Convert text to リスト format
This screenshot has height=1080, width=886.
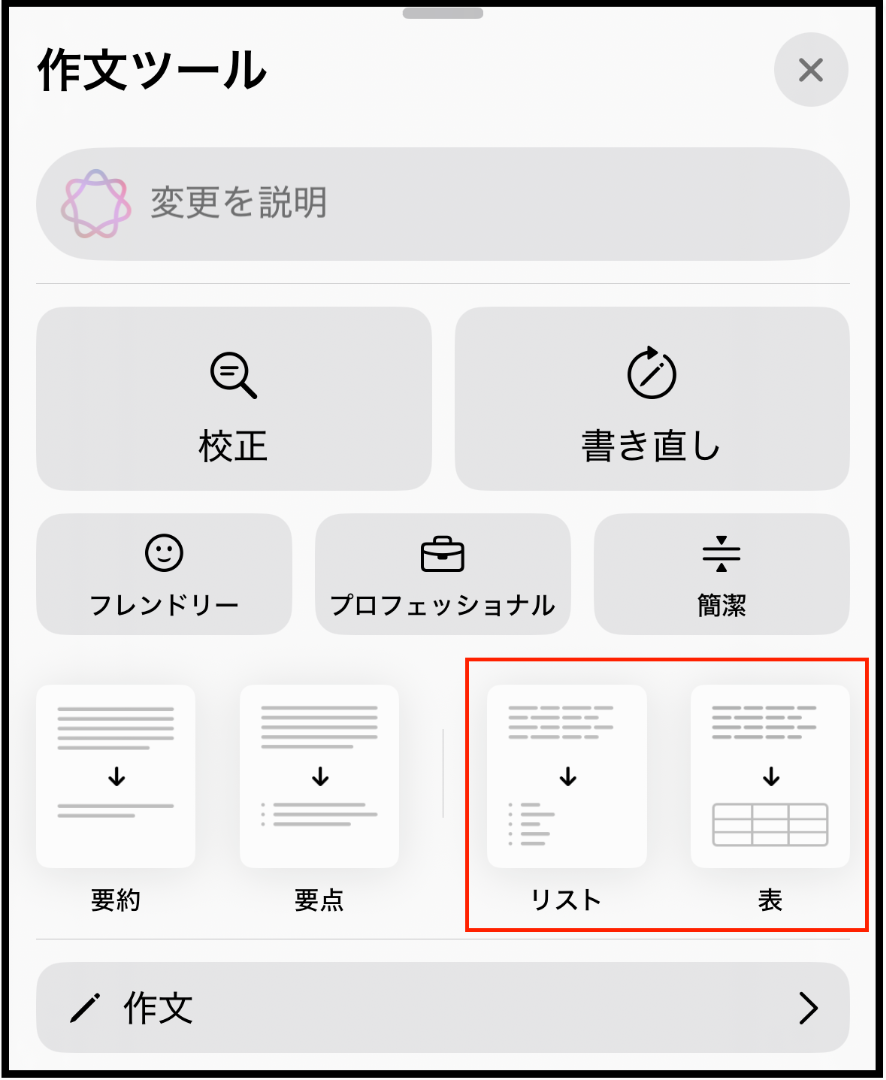[x=566, y=776]
